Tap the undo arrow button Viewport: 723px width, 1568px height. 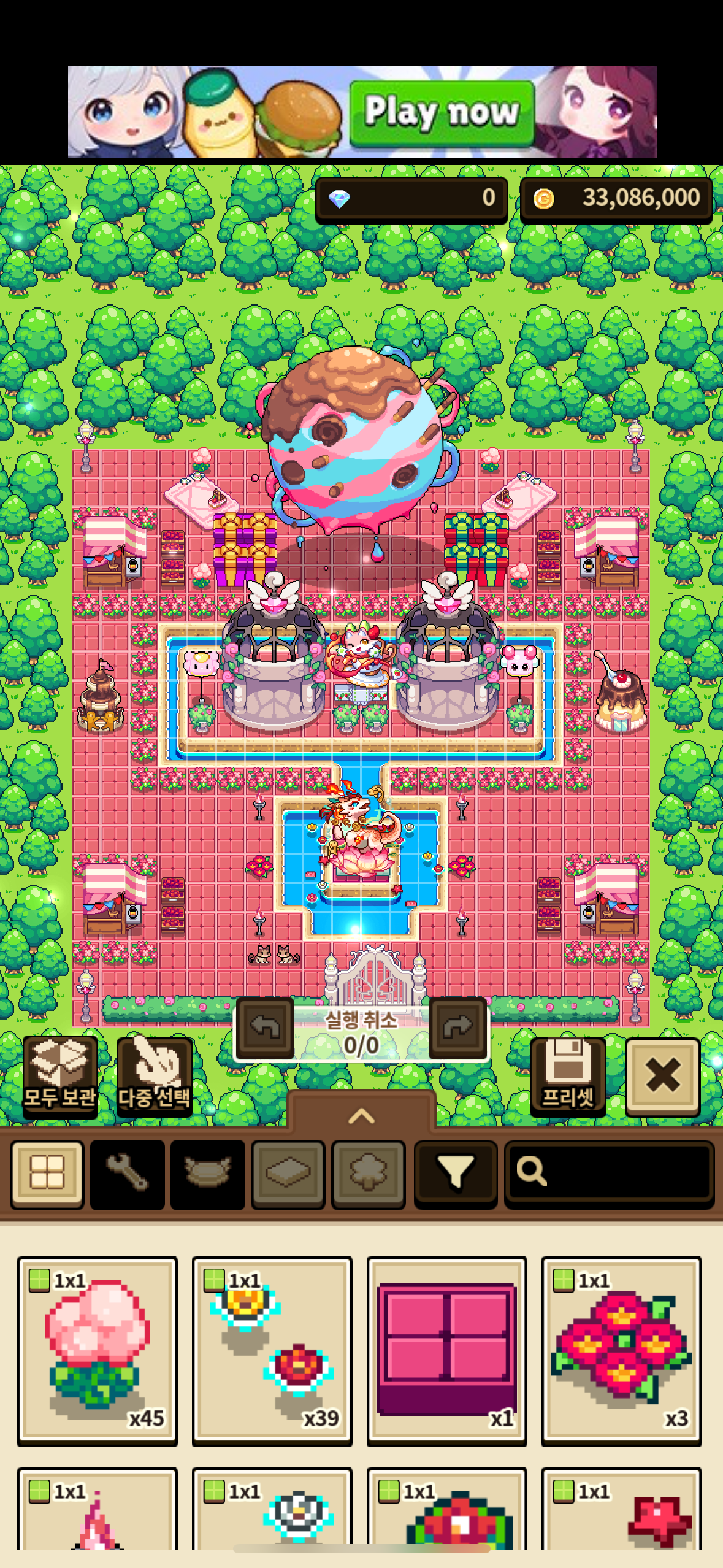point(266,1027)
